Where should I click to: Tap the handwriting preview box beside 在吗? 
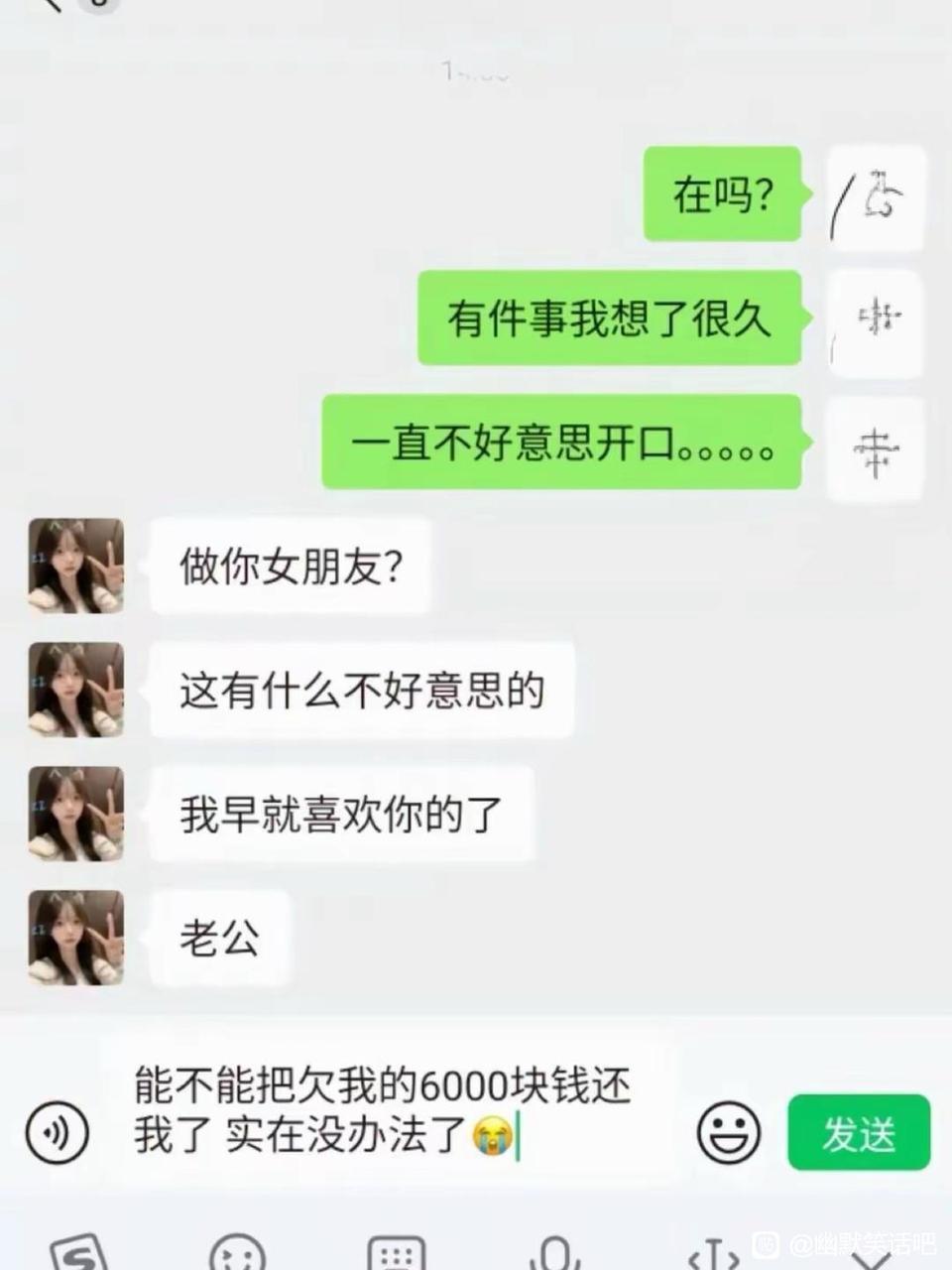click(x=873, y=198)
